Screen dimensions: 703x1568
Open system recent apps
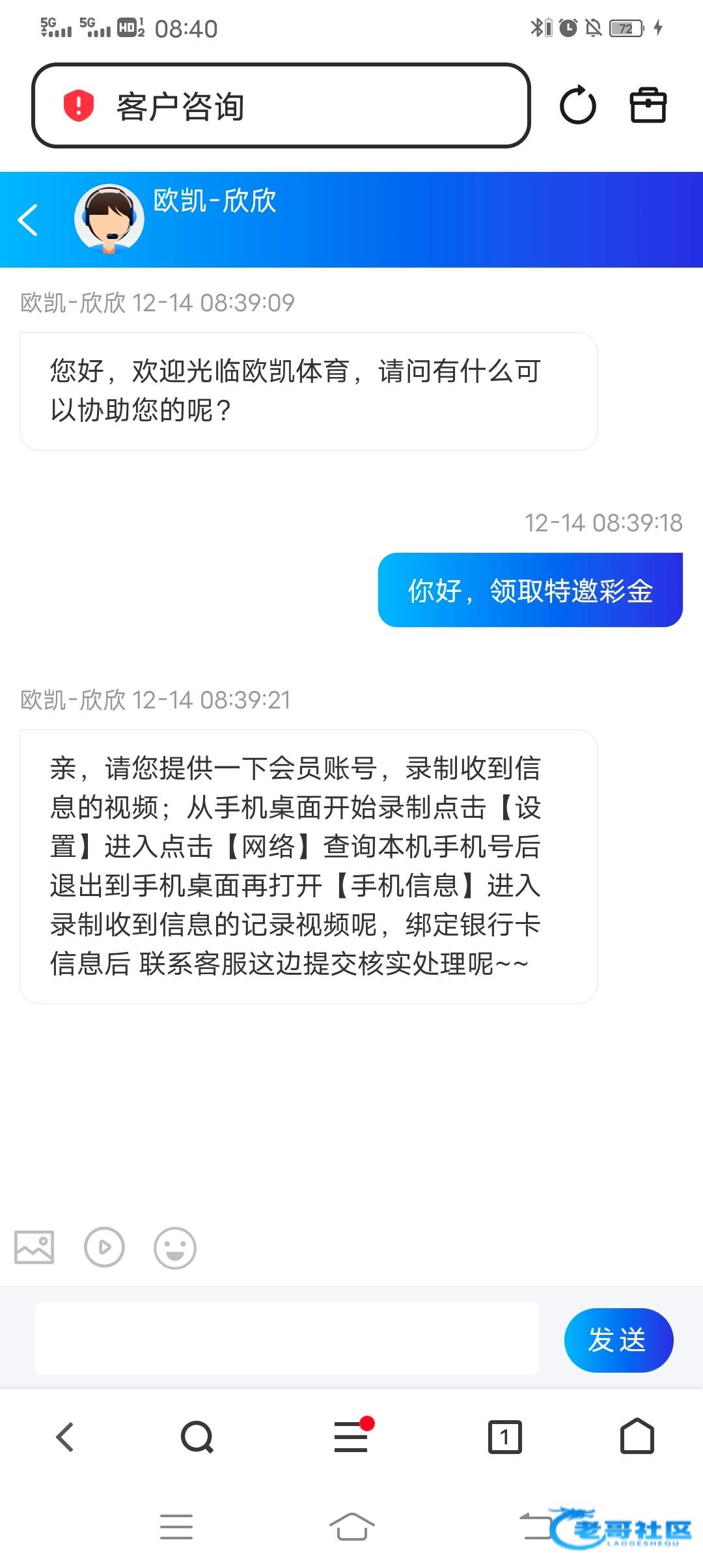[x=176, y=1526]
